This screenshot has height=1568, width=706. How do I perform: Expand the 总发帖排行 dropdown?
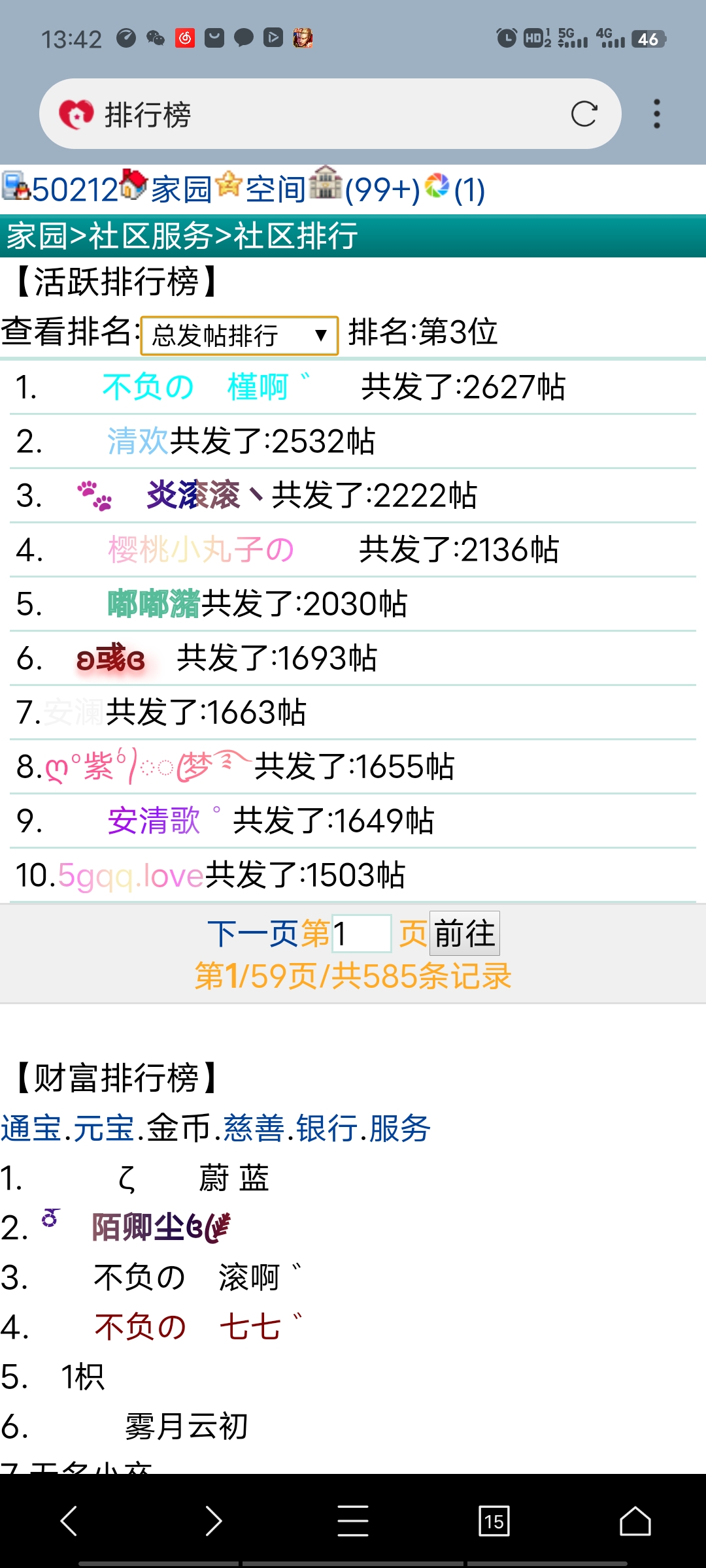coord(239,335)
